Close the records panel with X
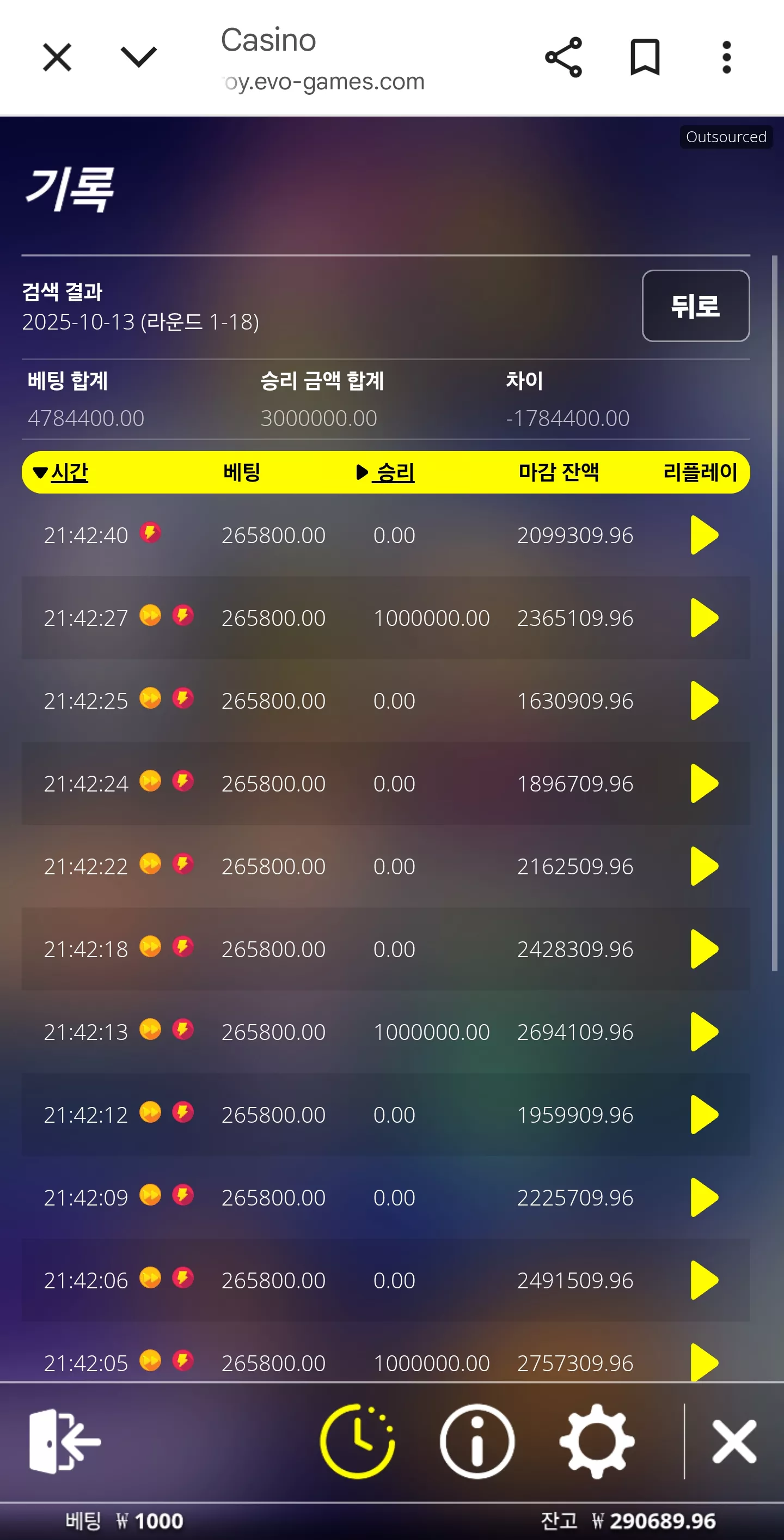 (x=734, y=1441)
